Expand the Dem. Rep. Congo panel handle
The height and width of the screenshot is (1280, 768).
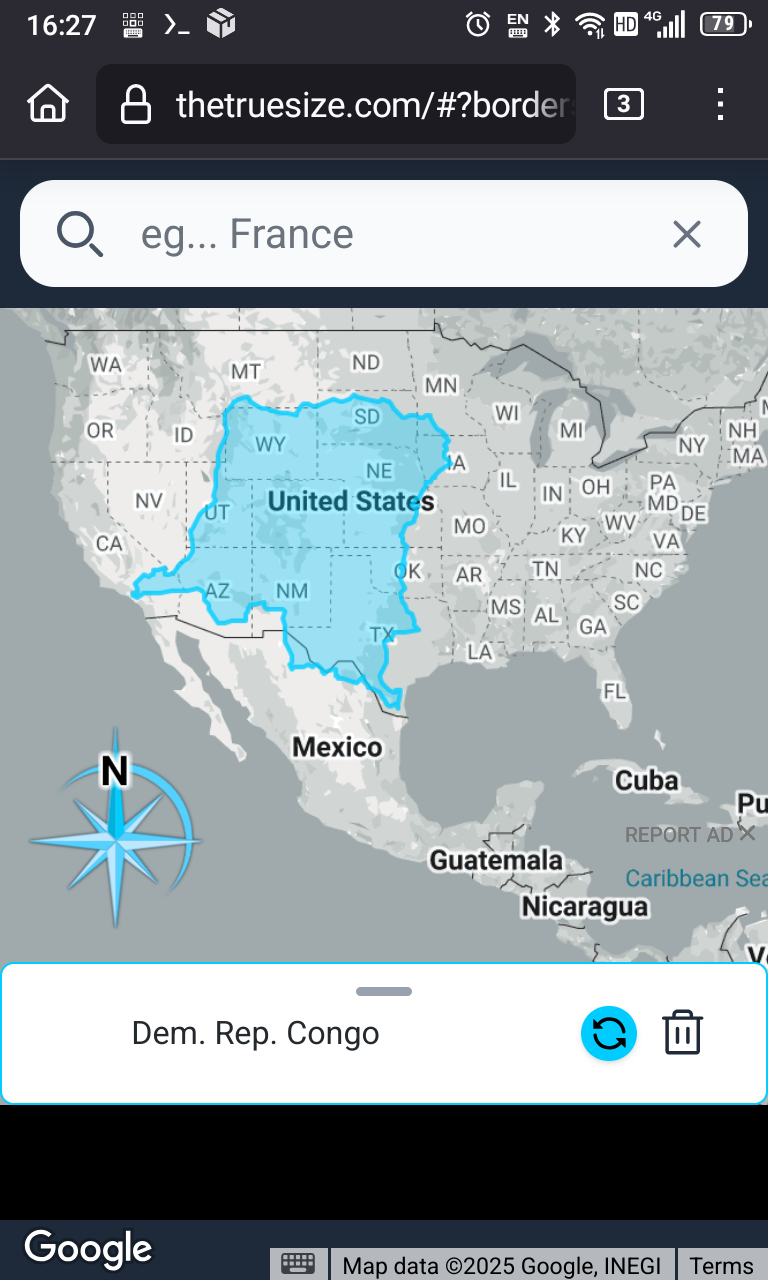pos(384,991)
